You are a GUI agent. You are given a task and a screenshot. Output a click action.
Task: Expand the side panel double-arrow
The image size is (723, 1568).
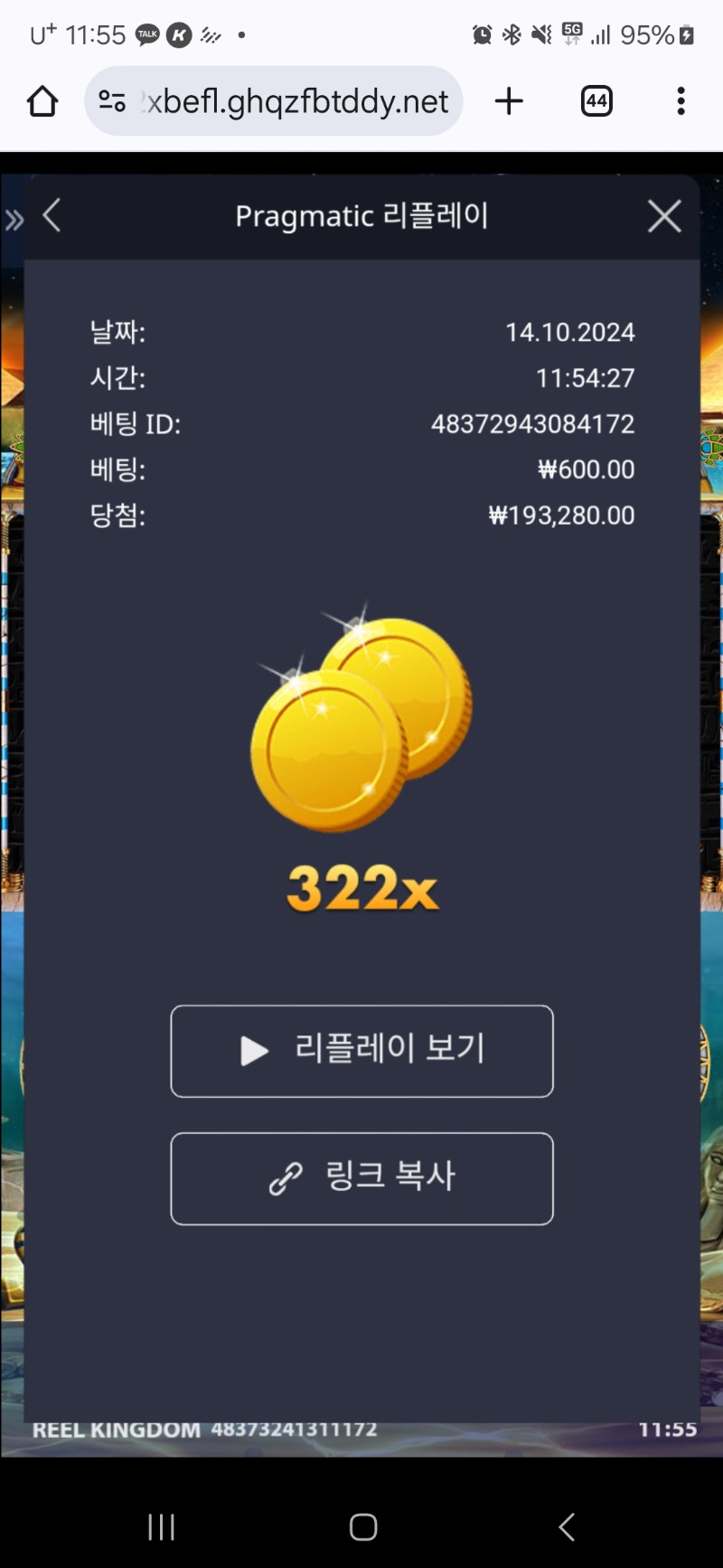click(x=14, y=220)
